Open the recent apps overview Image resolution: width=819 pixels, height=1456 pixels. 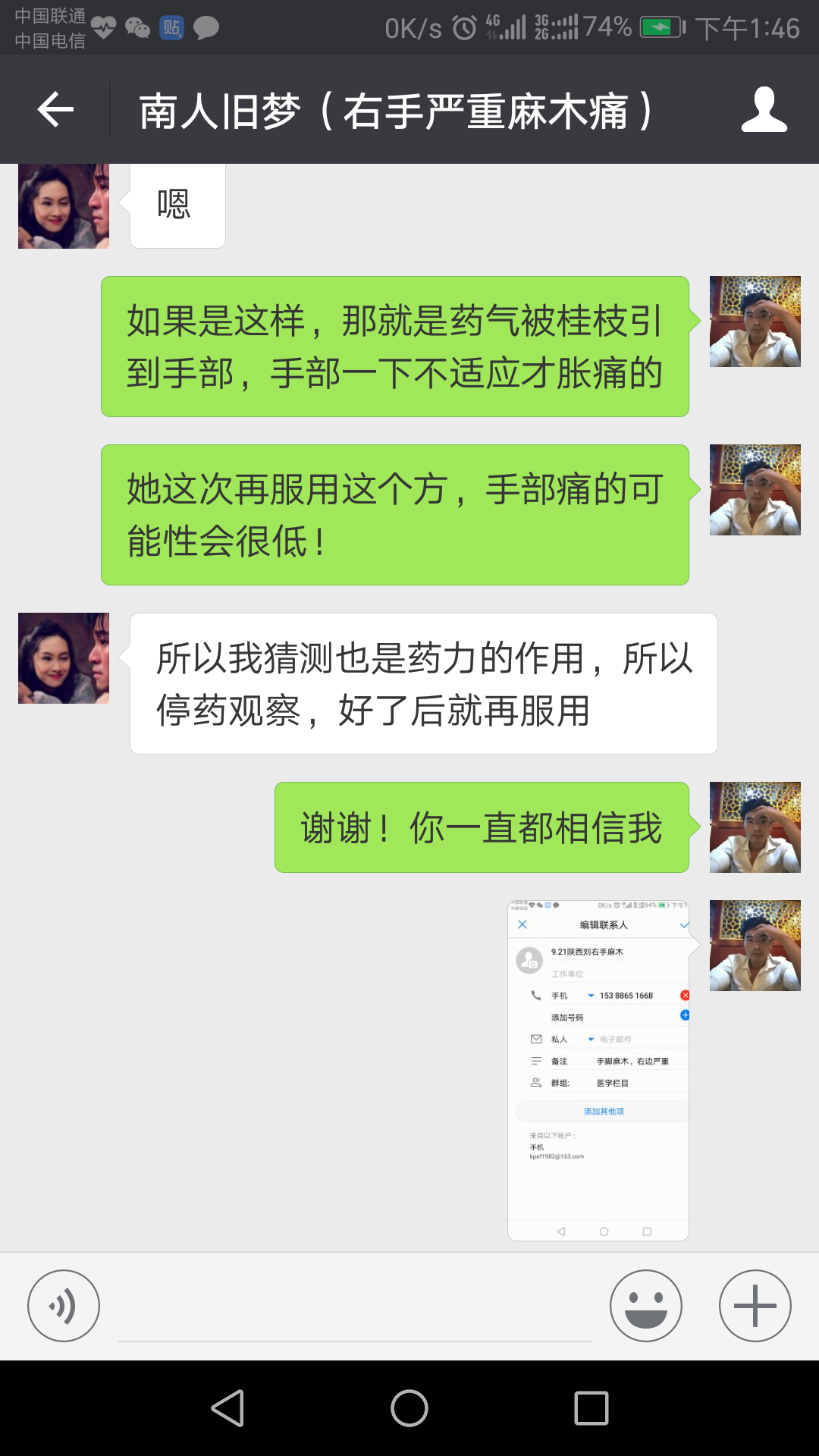(591, 1408)
